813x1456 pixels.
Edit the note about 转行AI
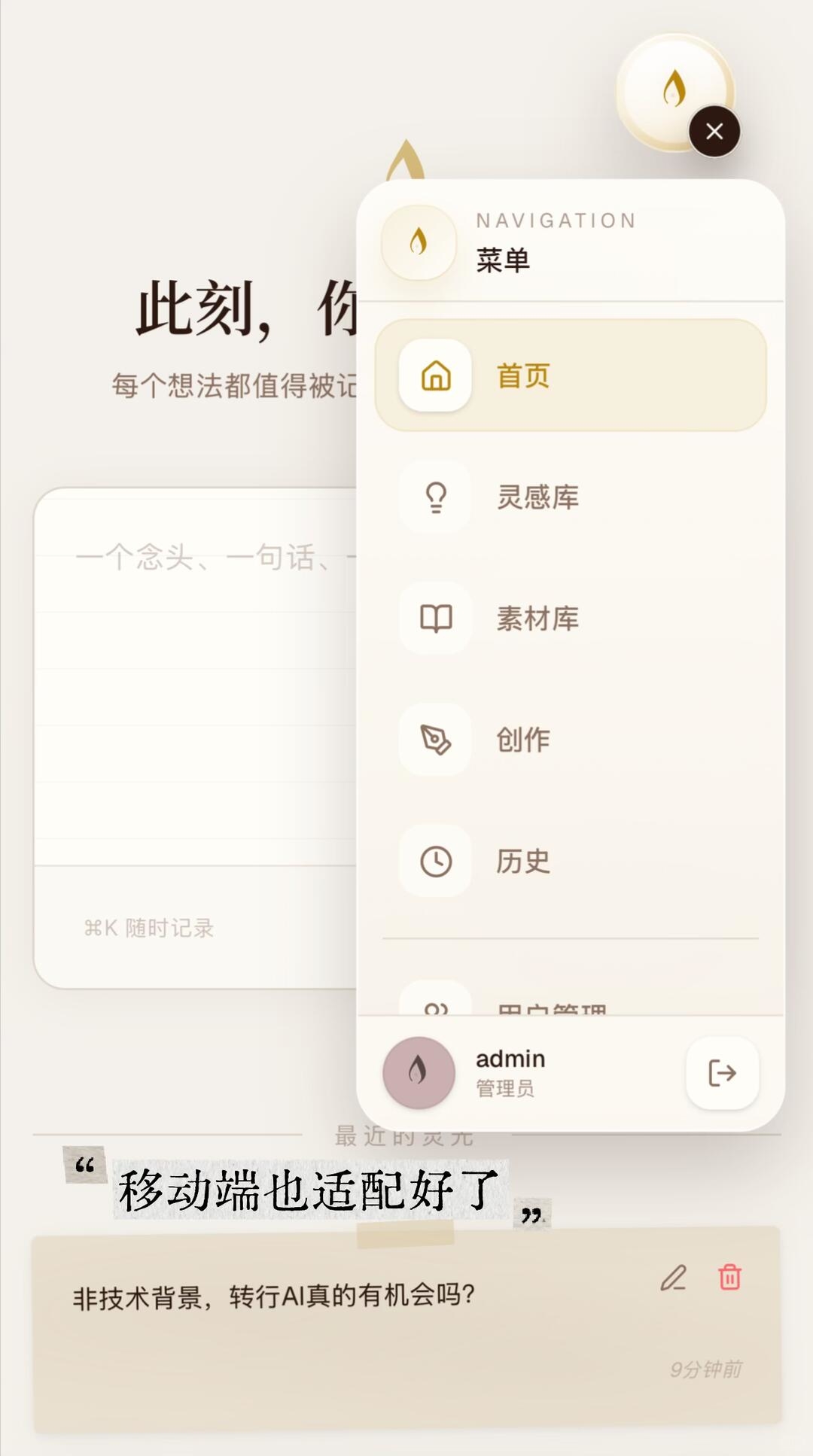point(673,1278)
